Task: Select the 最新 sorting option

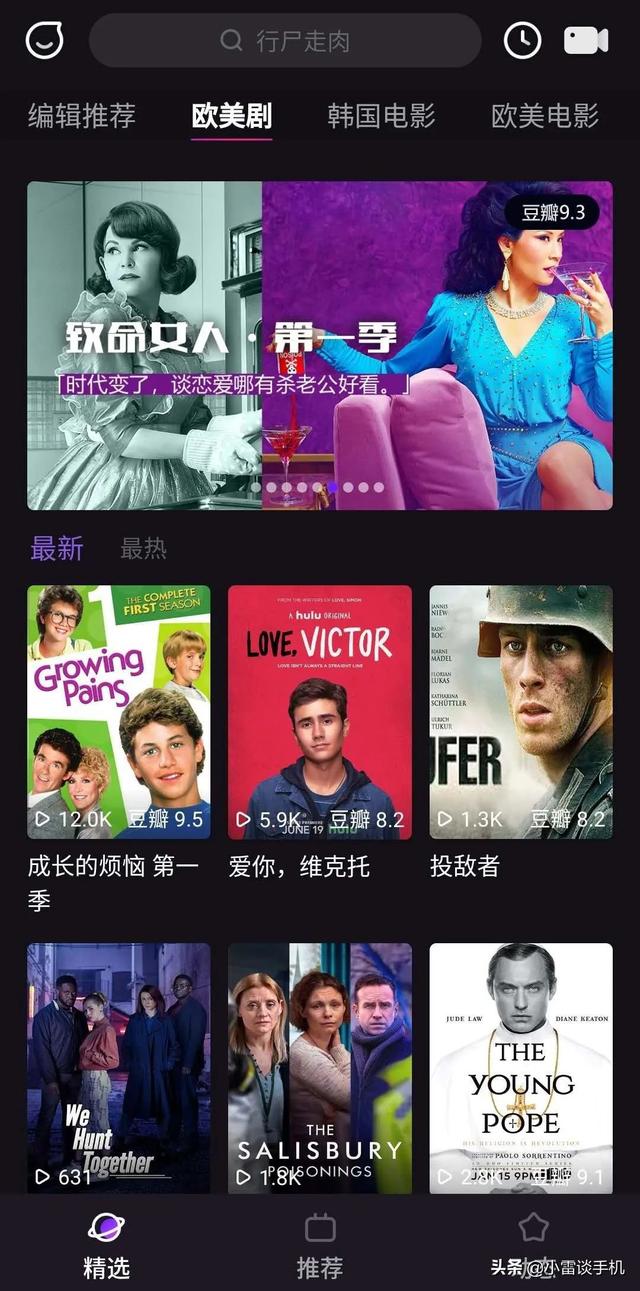Action: coord(57,548)
